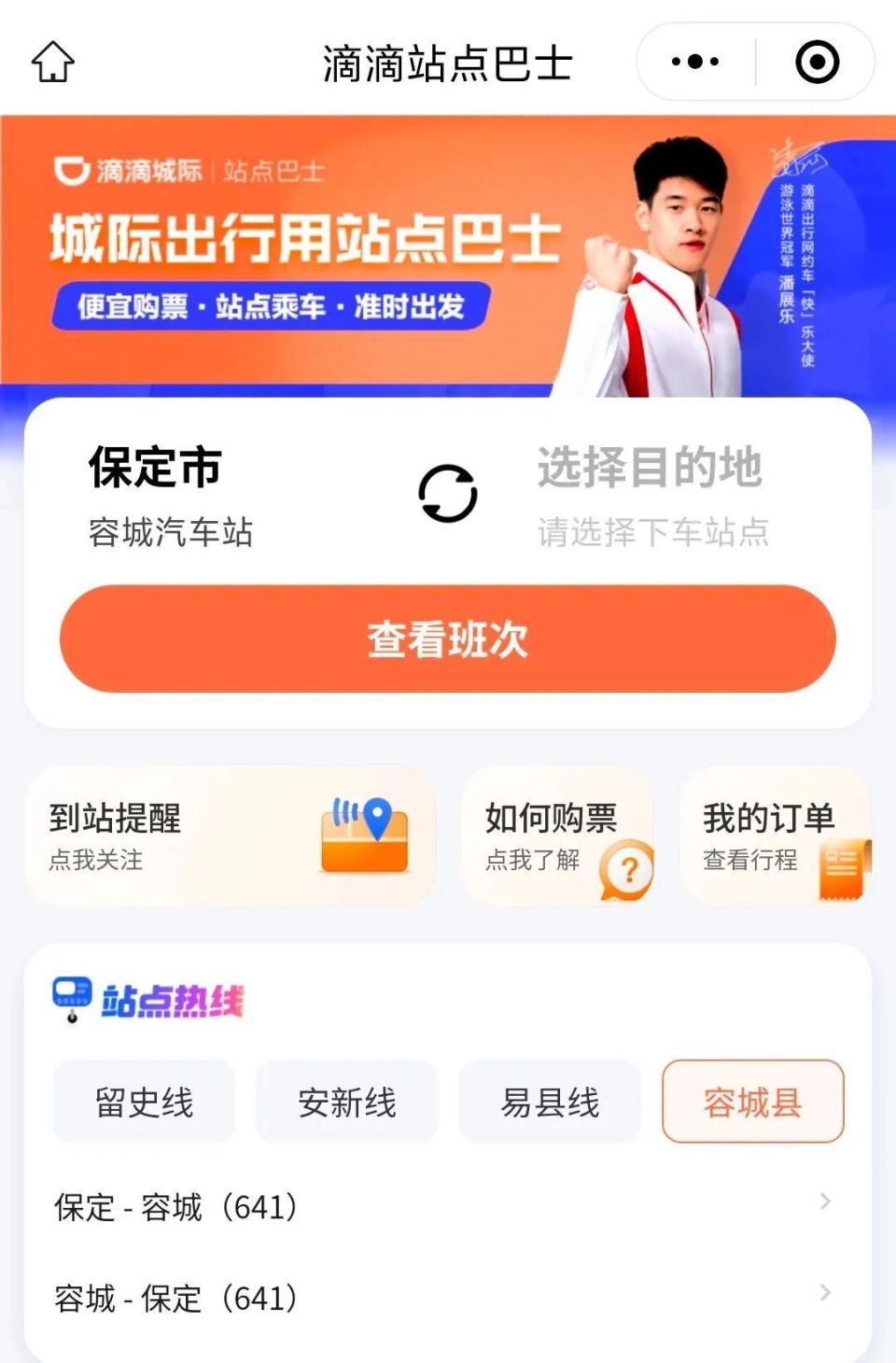Click the circular target icon to exit mini-program
The height and width of the screenshot is (1363, 896).
point(817,60)
